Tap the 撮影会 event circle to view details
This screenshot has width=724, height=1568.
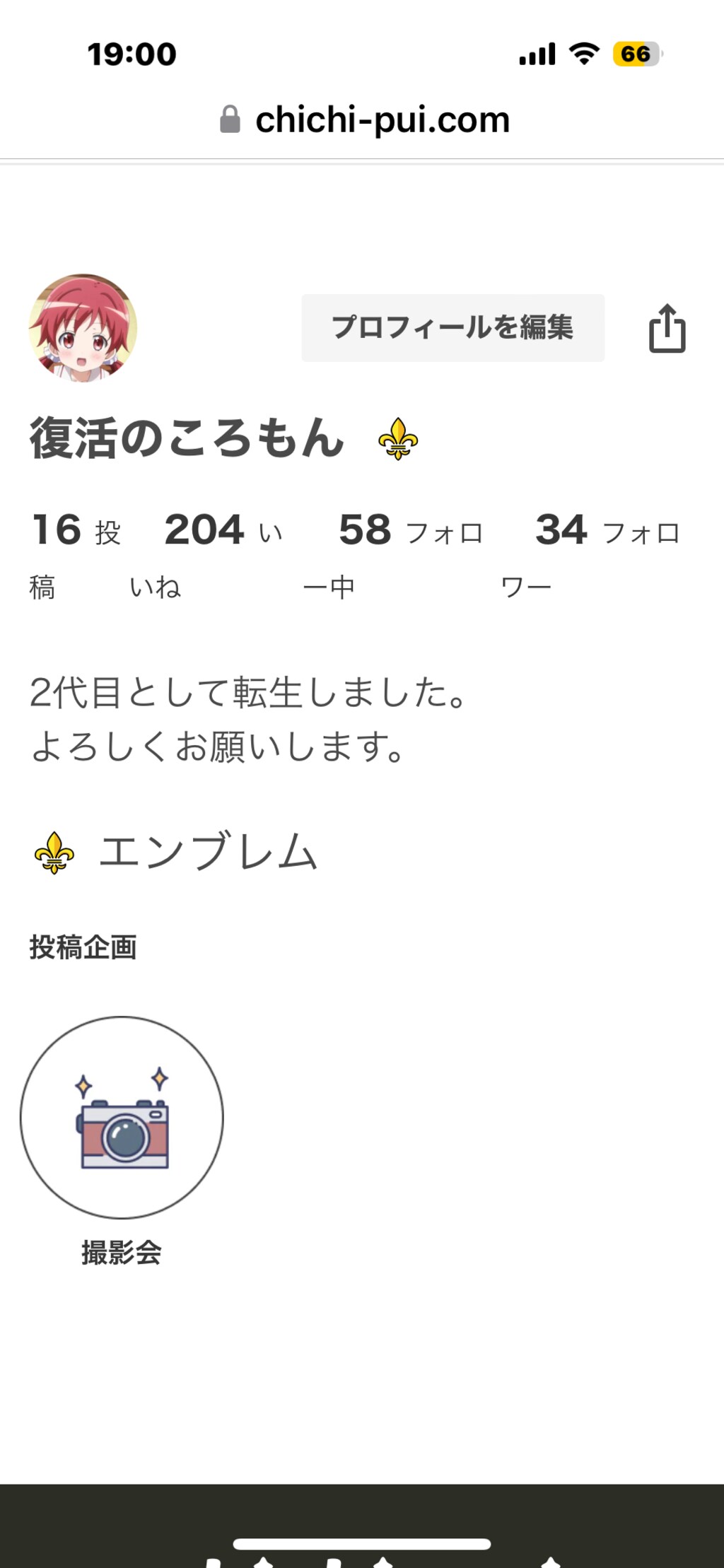pyautogui.click(x=122, y=1117)
